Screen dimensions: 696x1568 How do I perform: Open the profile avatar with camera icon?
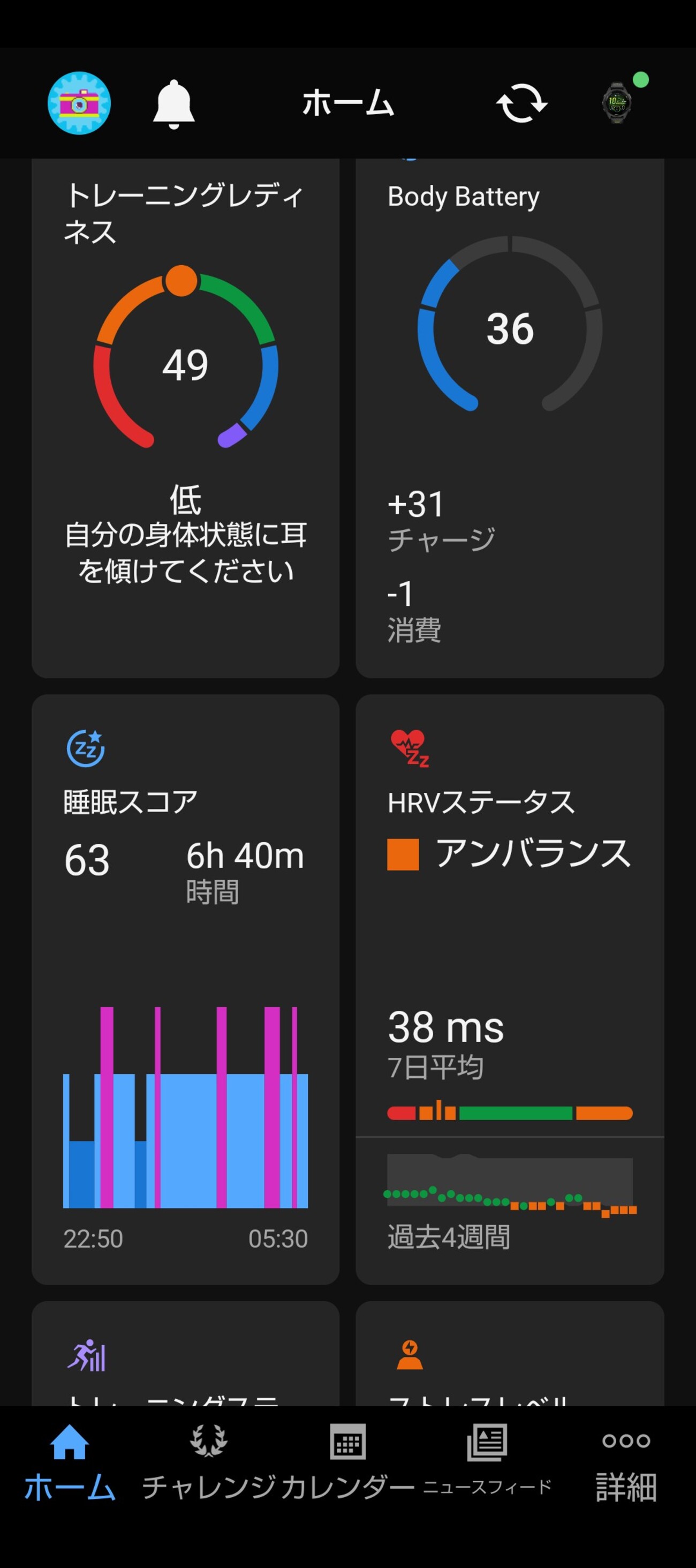click(79, 103)
